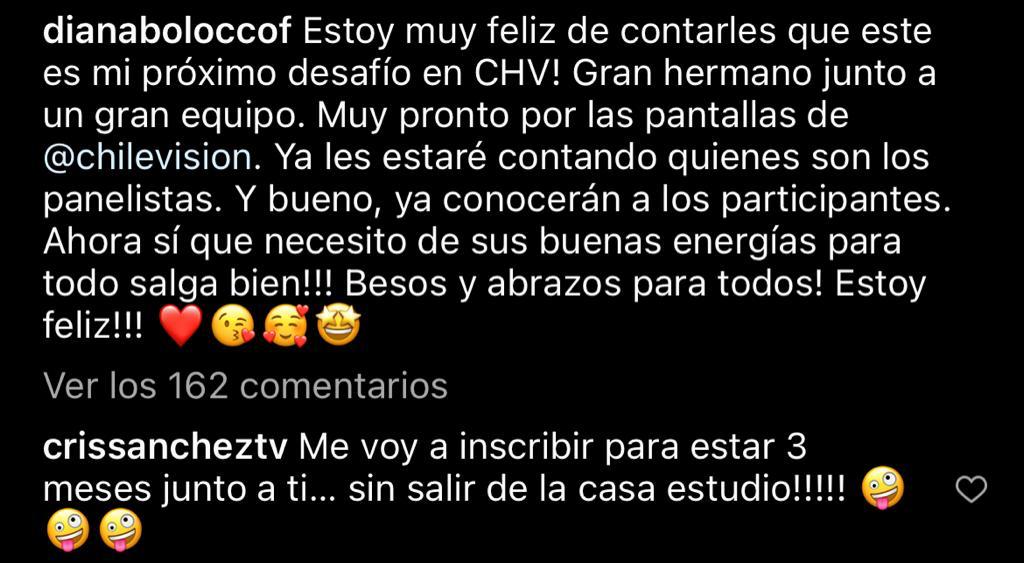Open crissancheztv's profile
The image size is (1024, 563).
(167, 446)
